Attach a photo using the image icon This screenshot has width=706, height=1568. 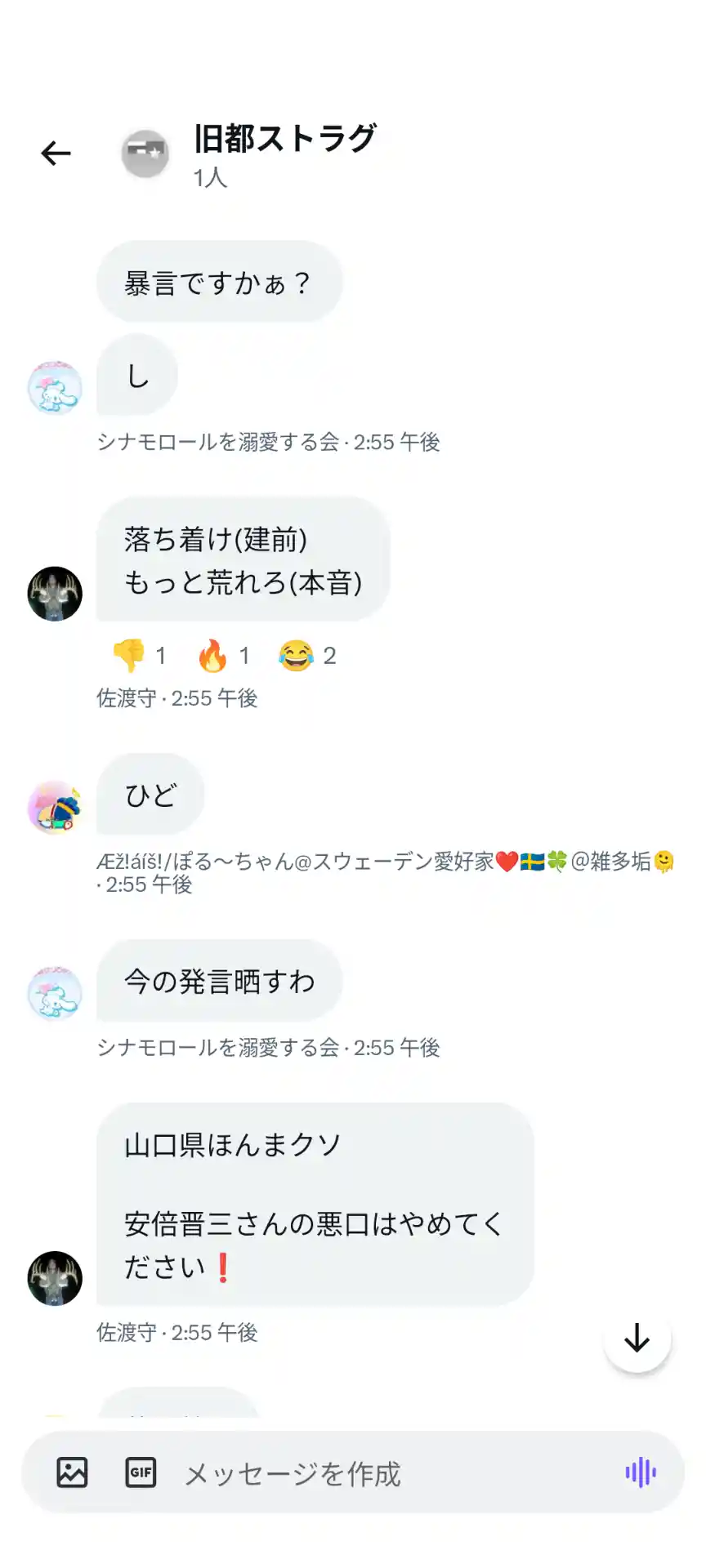tap(72, 1472)
